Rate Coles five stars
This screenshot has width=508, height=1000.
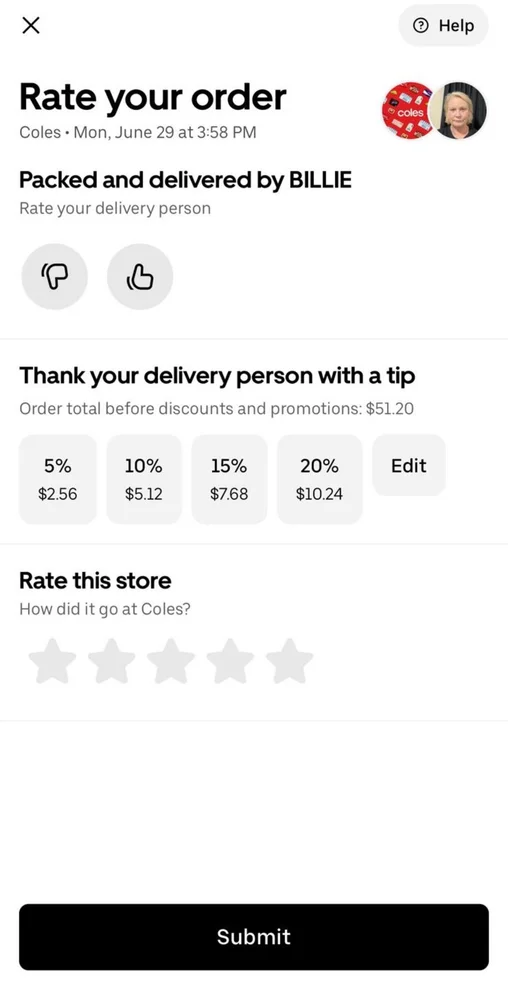(289, 661)
